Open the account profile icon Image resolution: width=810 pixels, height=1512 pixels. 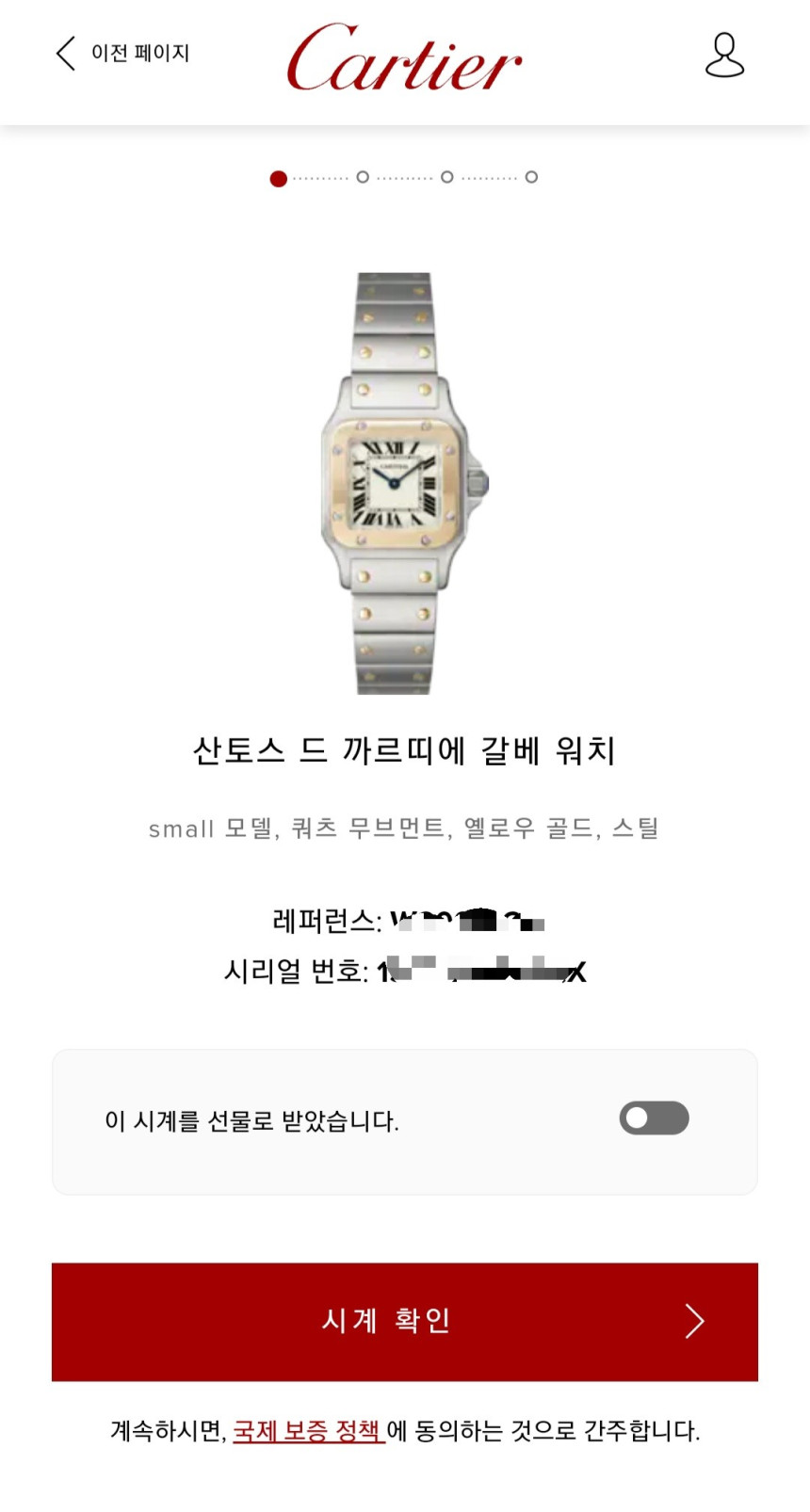[x=724, y=56]
